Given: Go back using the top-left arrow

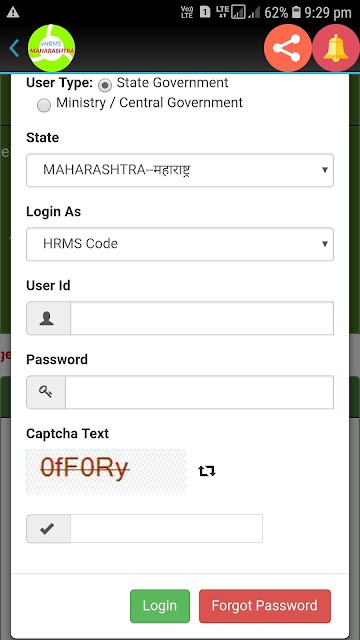Looking at the screenshot, I should coord(14,48).
